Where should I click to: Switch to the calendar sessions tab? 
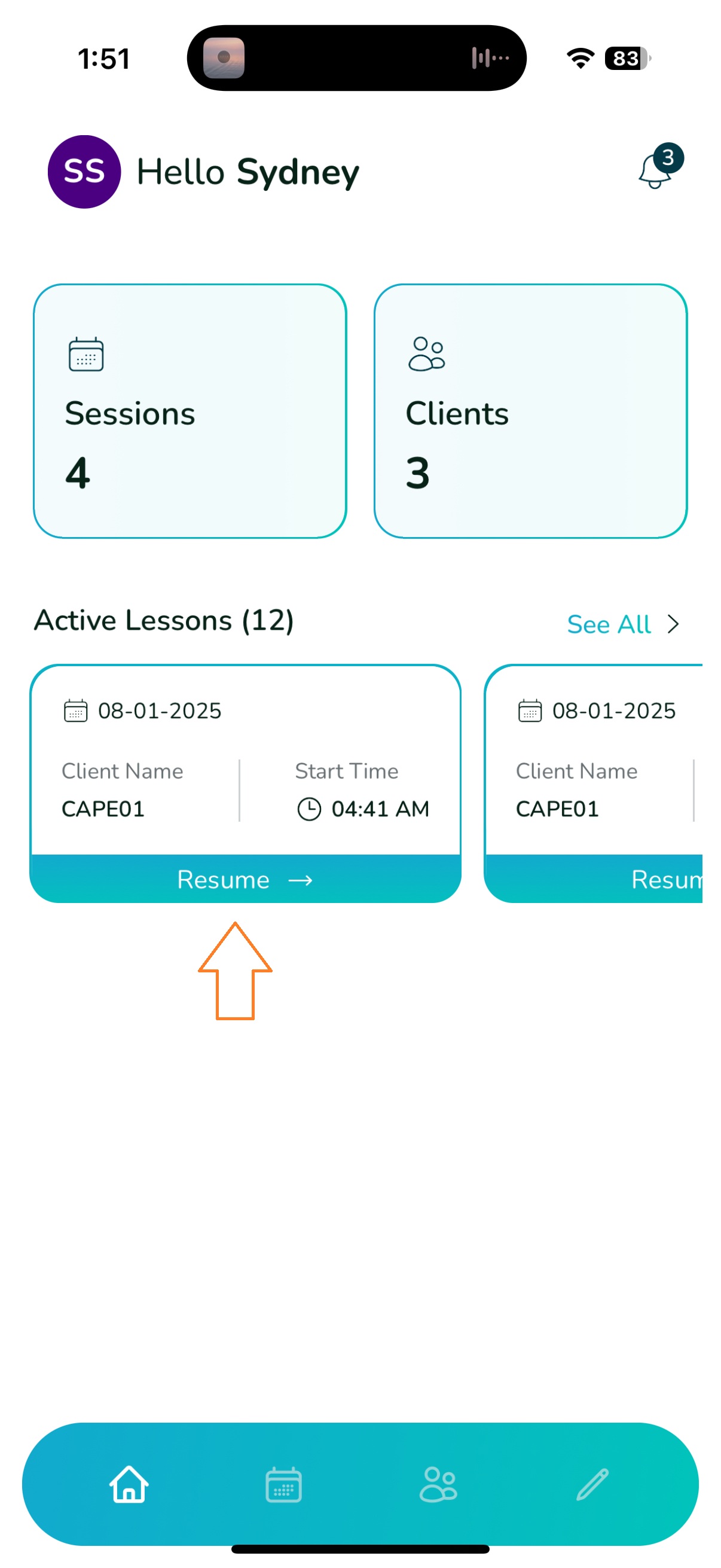point(283,1484)
